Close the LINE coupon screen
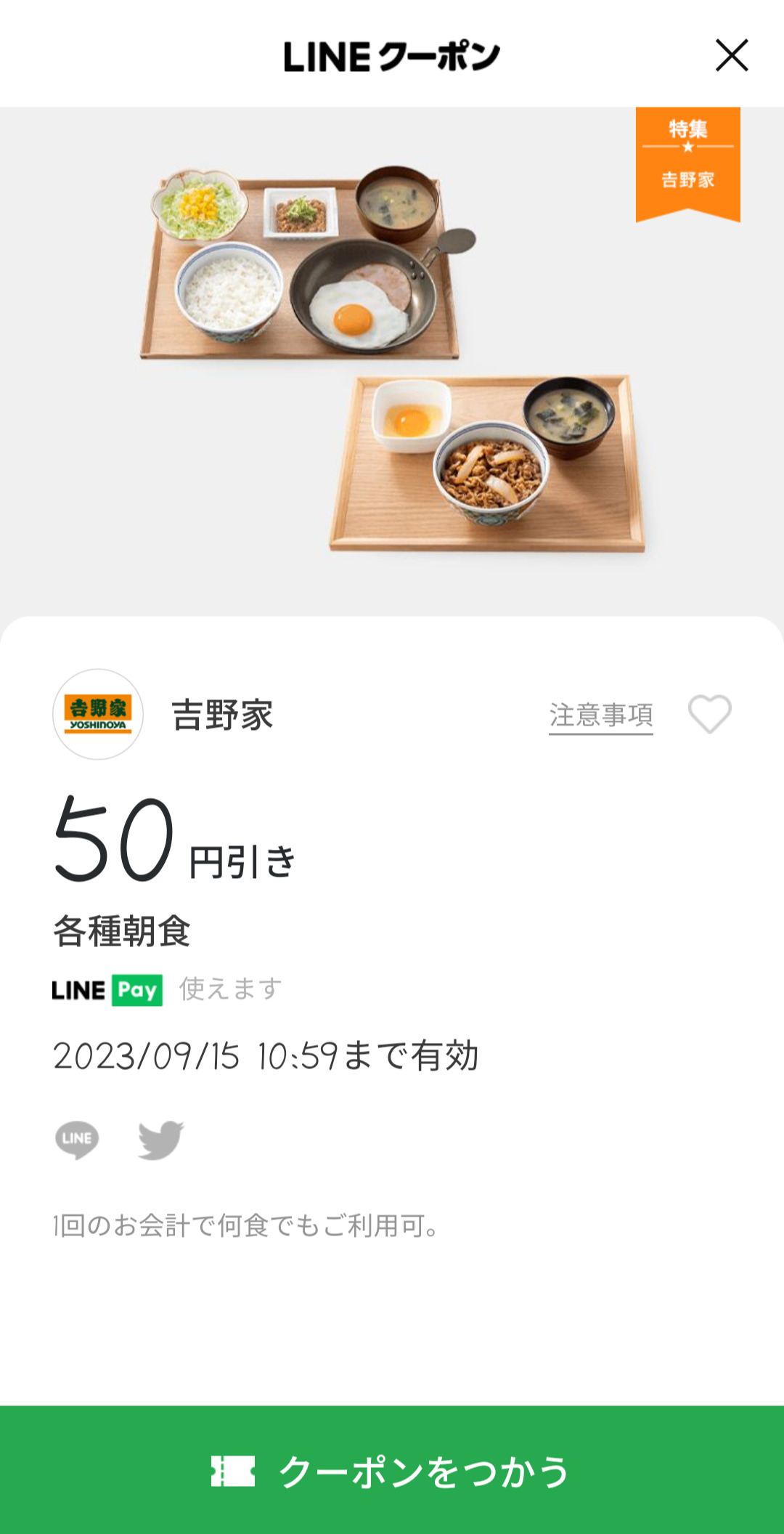 point(731,55)
